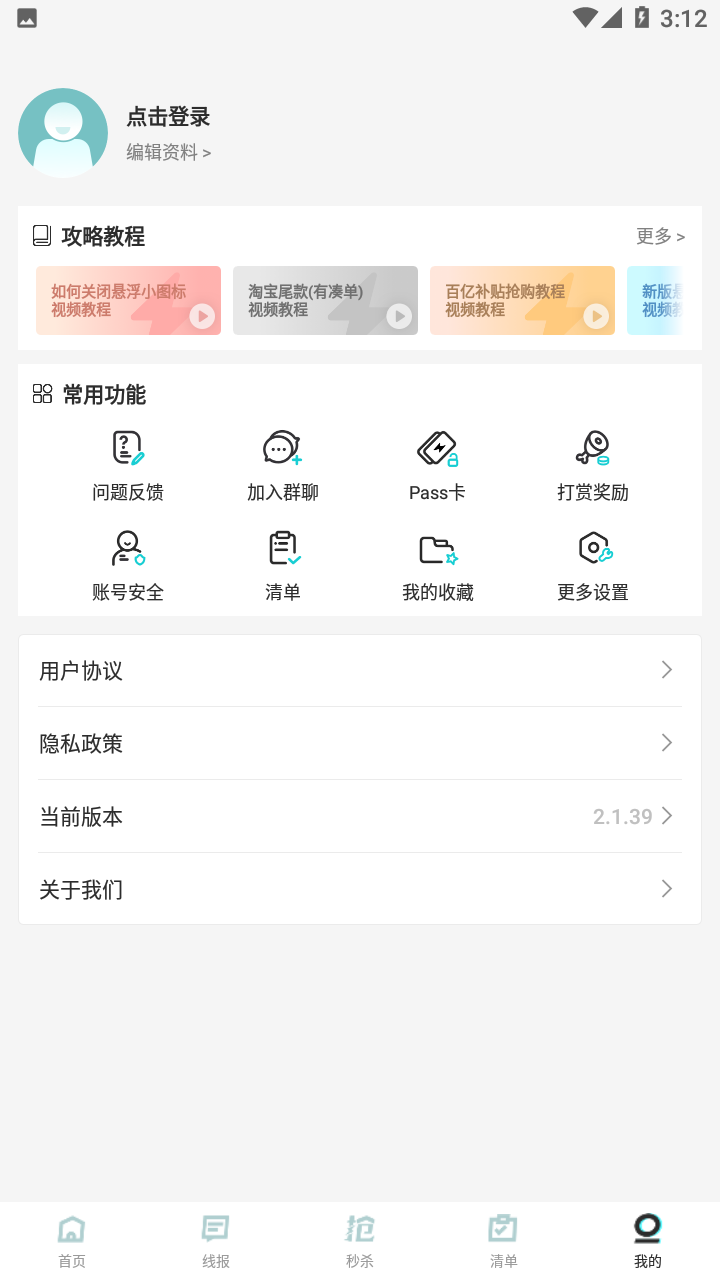720x1280 pixels.
Task: View 我的收藏 favorites icon
Action: 437,548
